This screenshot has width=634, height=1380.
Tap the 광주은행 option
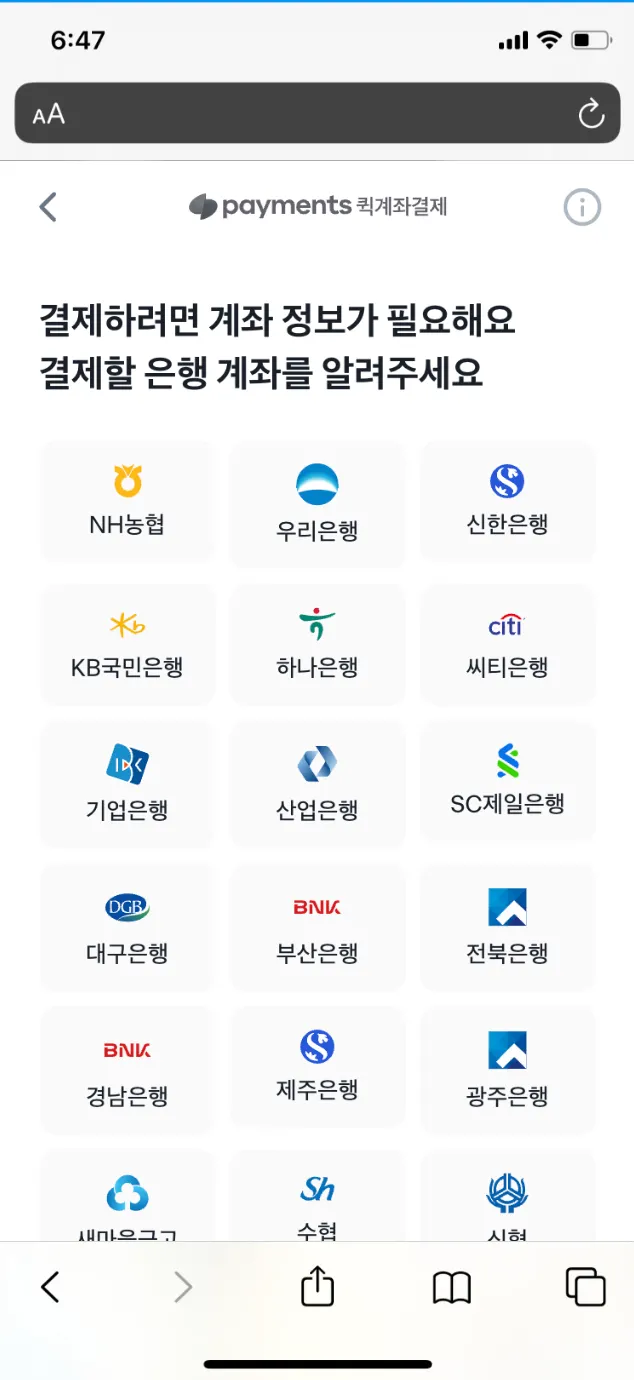coord(507,1073)
